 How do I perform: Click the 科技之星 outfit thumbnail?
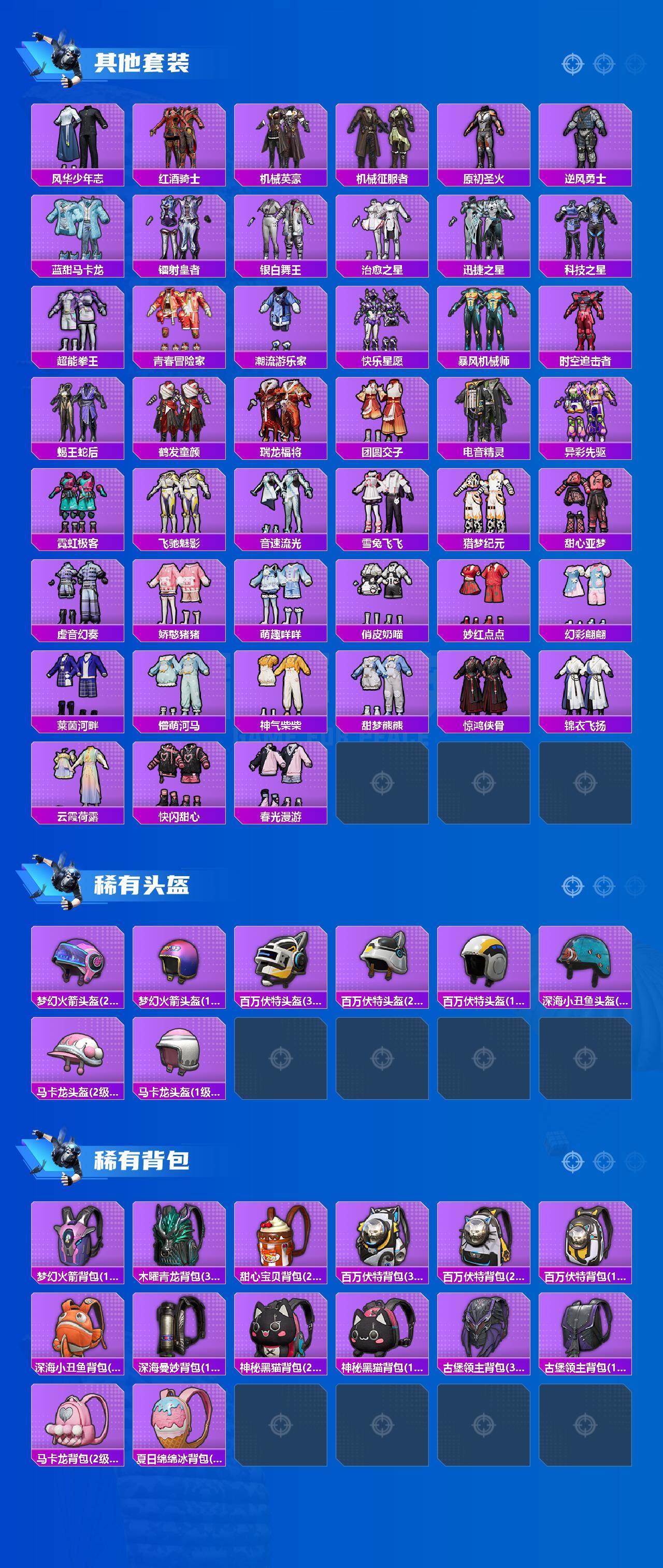tap(586, 235)
